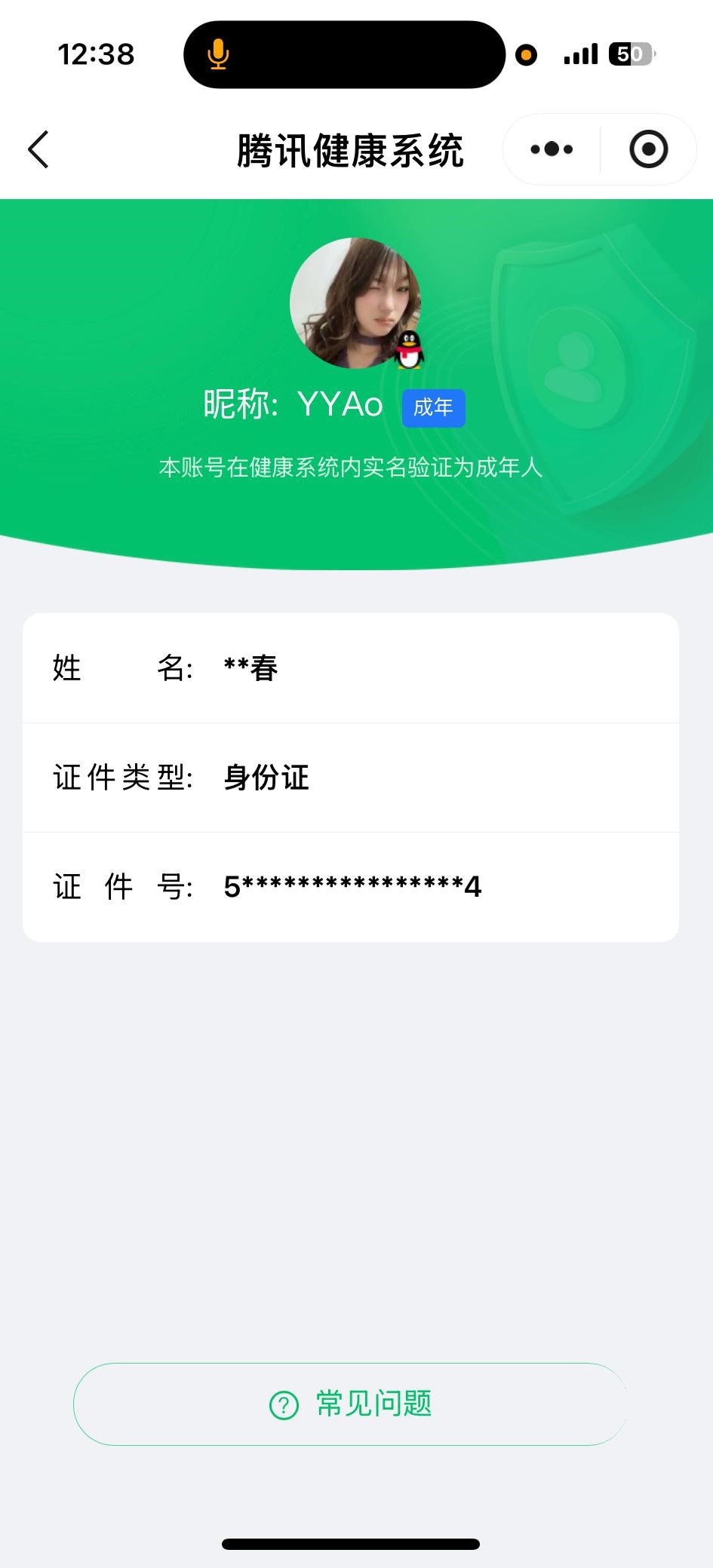Image resolution: width=713 pixels, height=1568 pixels.
Task: Go back with the top-left arrow
Action: point(38,149)
